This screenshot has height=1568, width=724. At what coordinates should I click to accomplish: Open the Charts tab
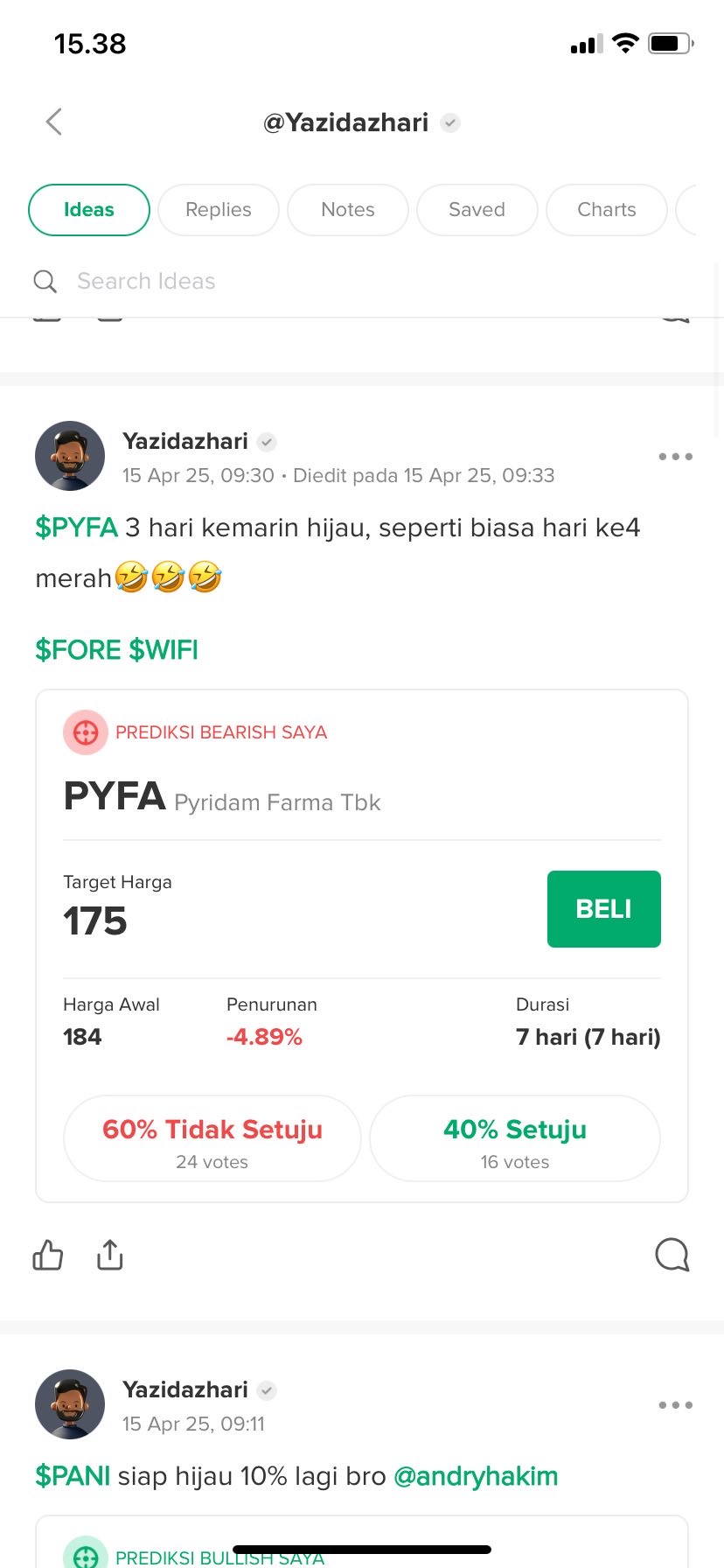pos(606,210)
